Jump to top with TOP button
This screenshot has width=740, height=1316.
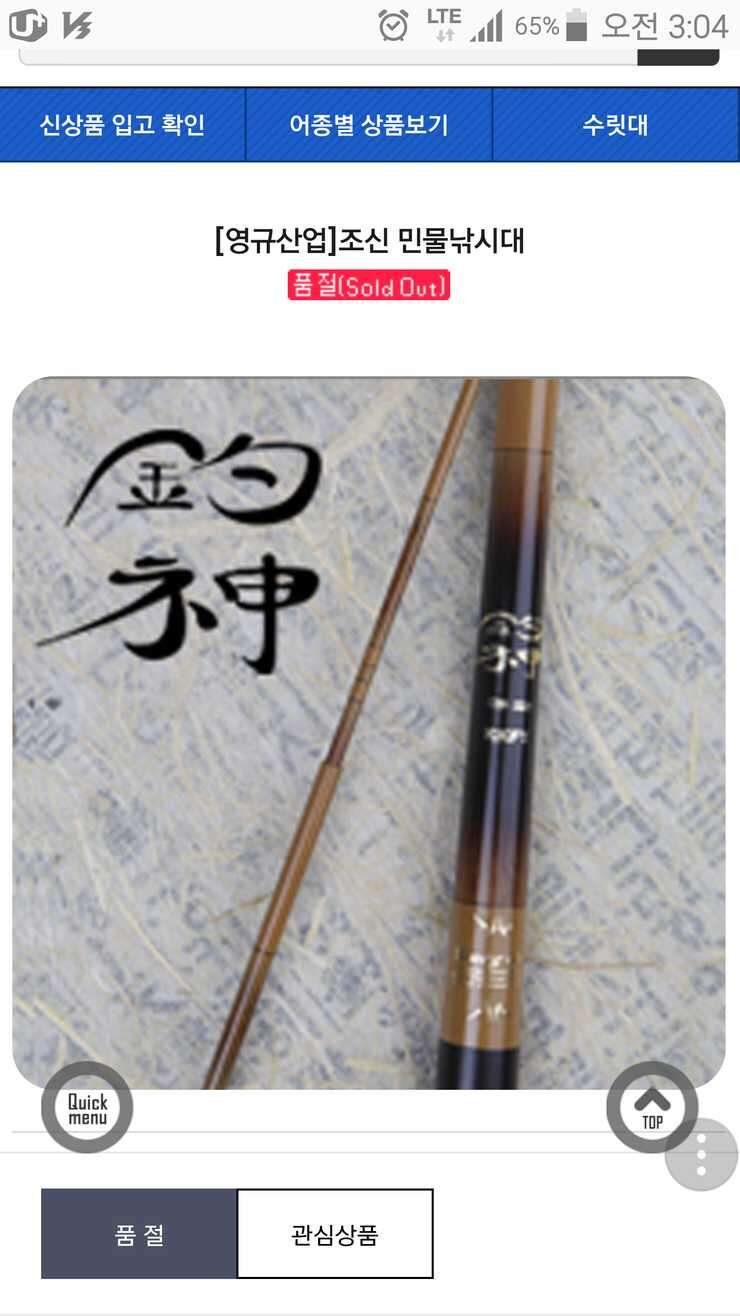click(652, 1108)
